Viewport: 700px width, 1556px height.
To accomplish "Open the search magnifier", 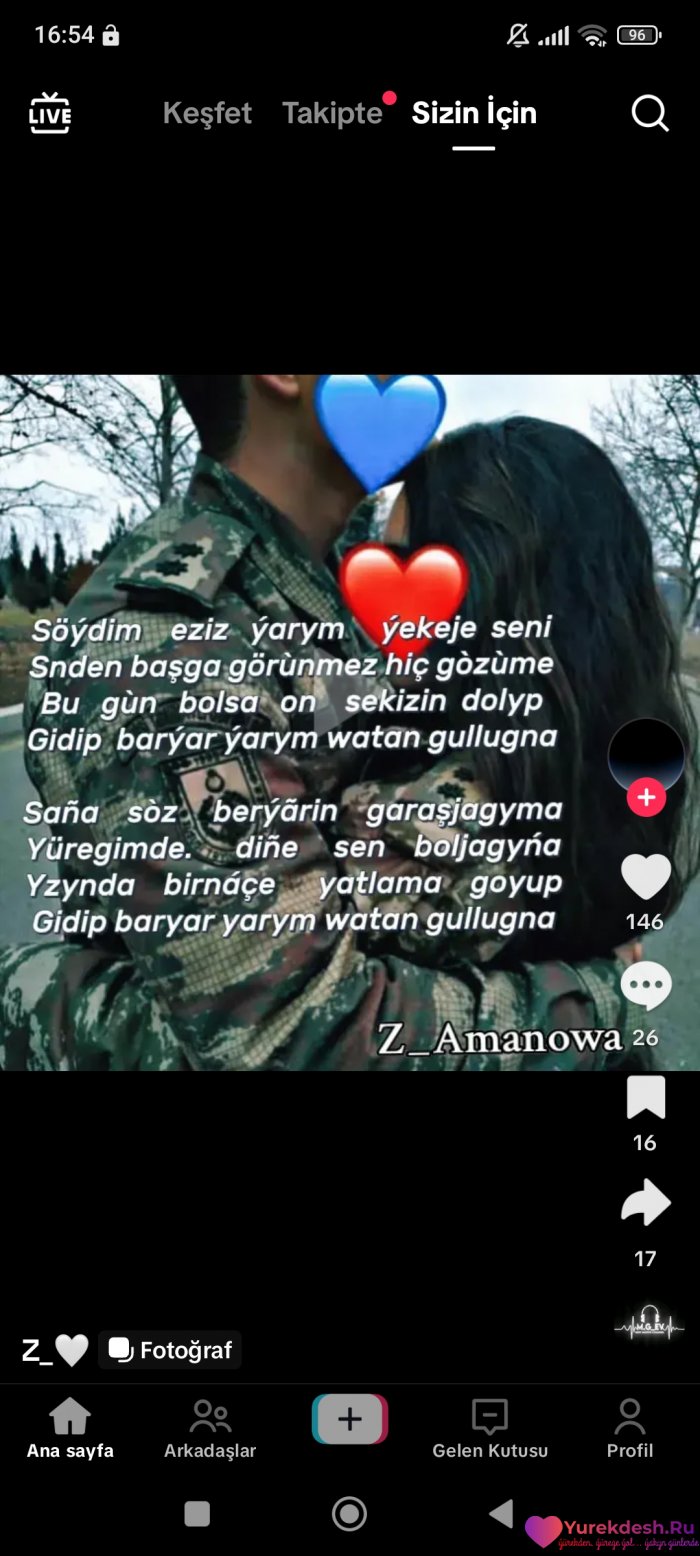I will pos(649,113).
